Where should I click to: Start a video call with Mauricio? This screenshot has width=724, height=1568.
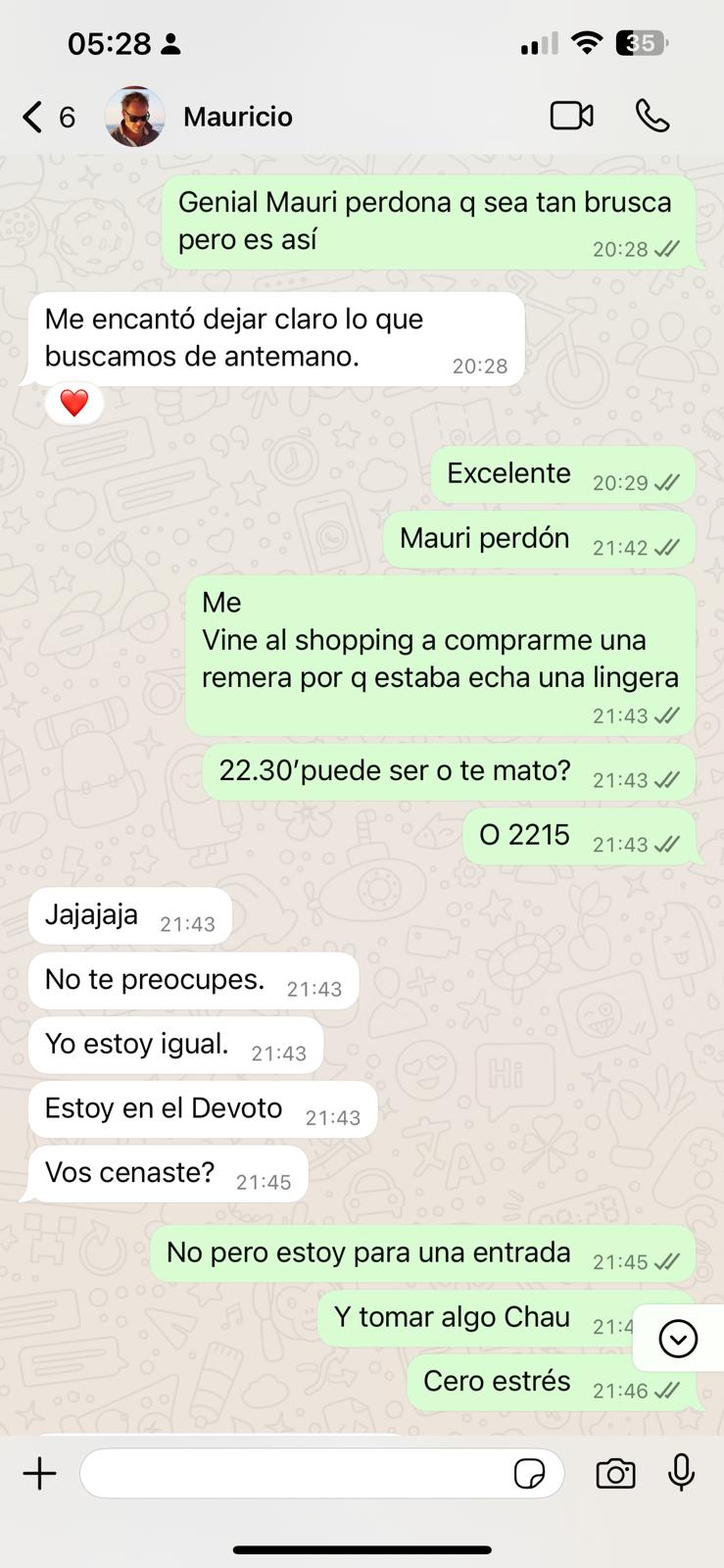click(571, 117)
